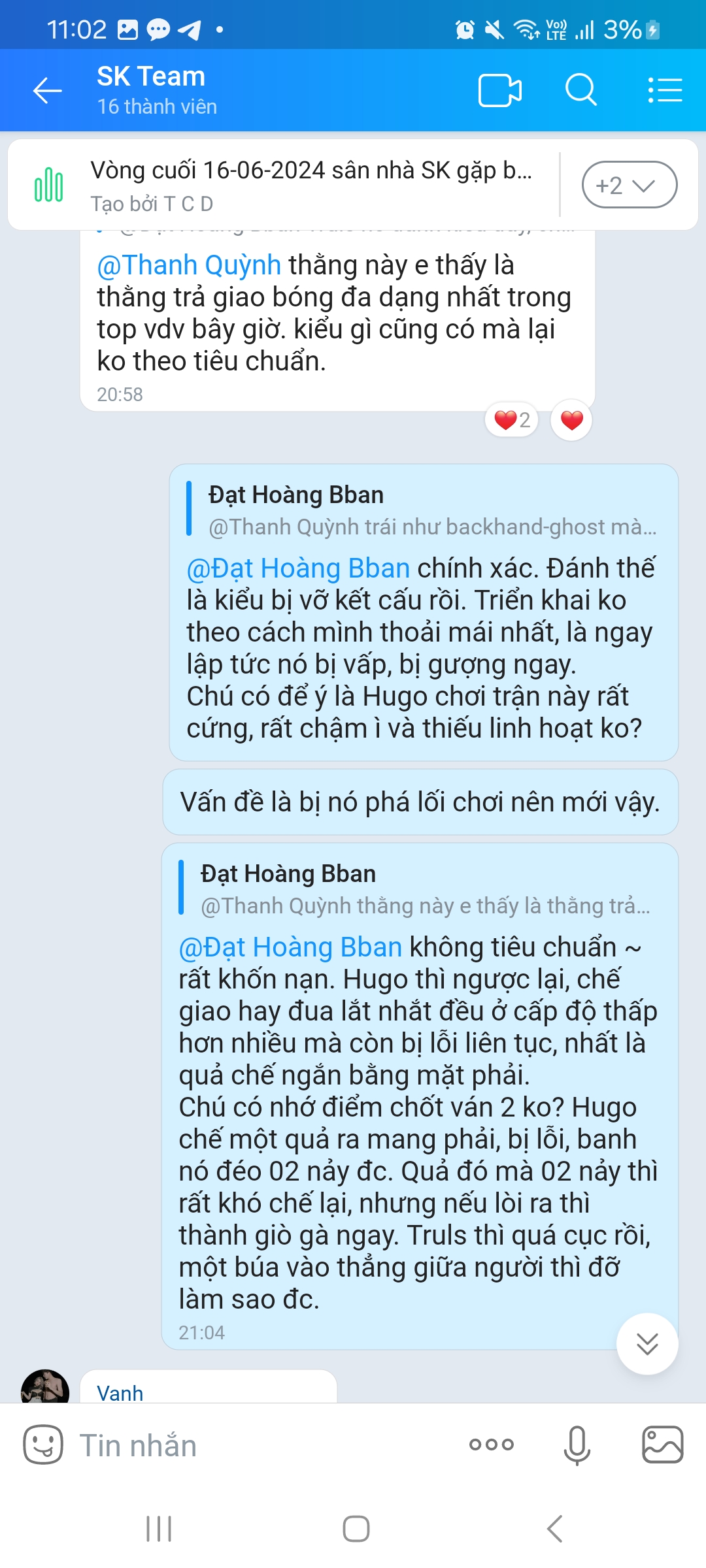Viewport: 706px width, 1568px height.
Task: Open the sticker and emoji picker
Action: (43, 1445)
